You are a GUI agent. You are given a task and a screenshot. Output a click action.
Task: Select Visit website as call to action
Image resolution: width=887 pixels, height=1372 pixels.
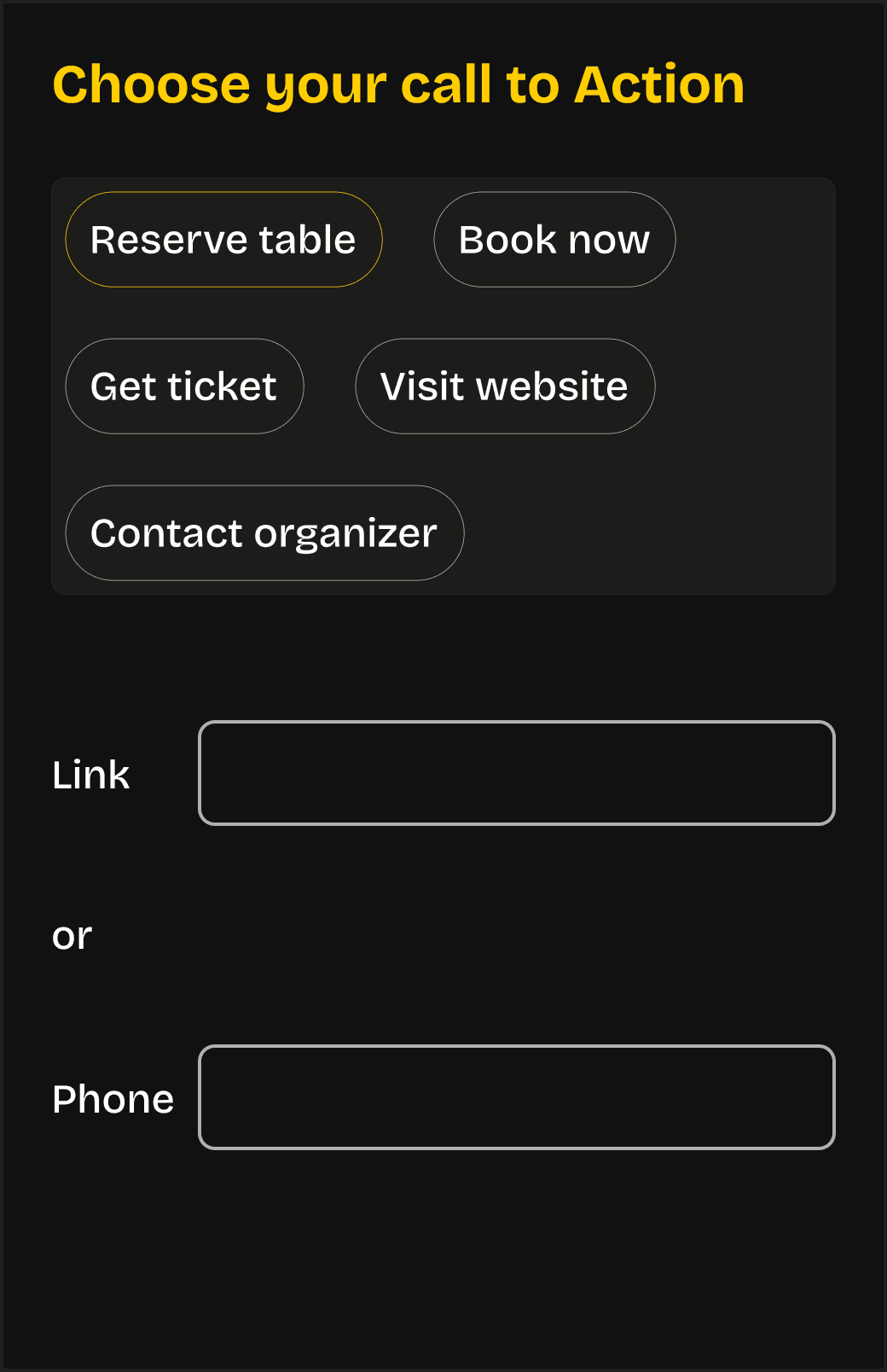(504, 387)
